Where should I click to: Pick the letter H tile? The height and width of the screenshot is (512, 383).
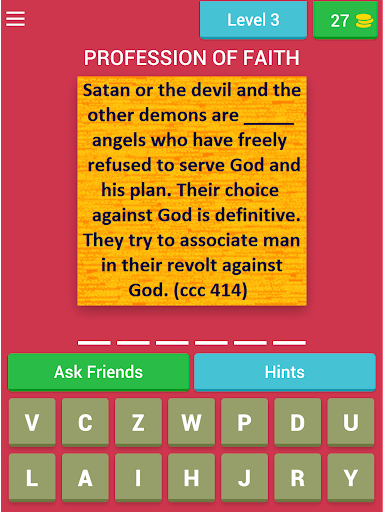tap(191, 478)
